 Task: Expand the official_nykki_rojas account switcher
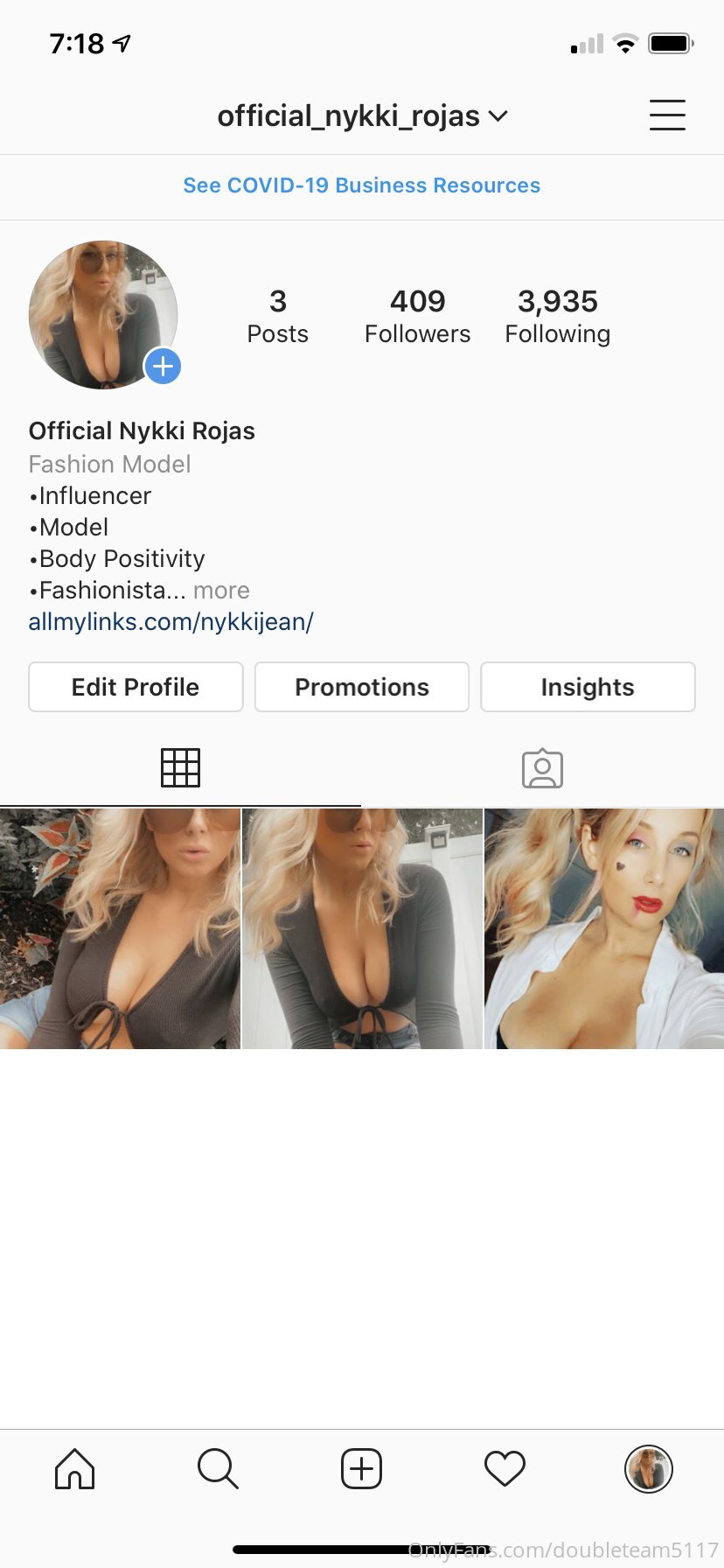362,116
